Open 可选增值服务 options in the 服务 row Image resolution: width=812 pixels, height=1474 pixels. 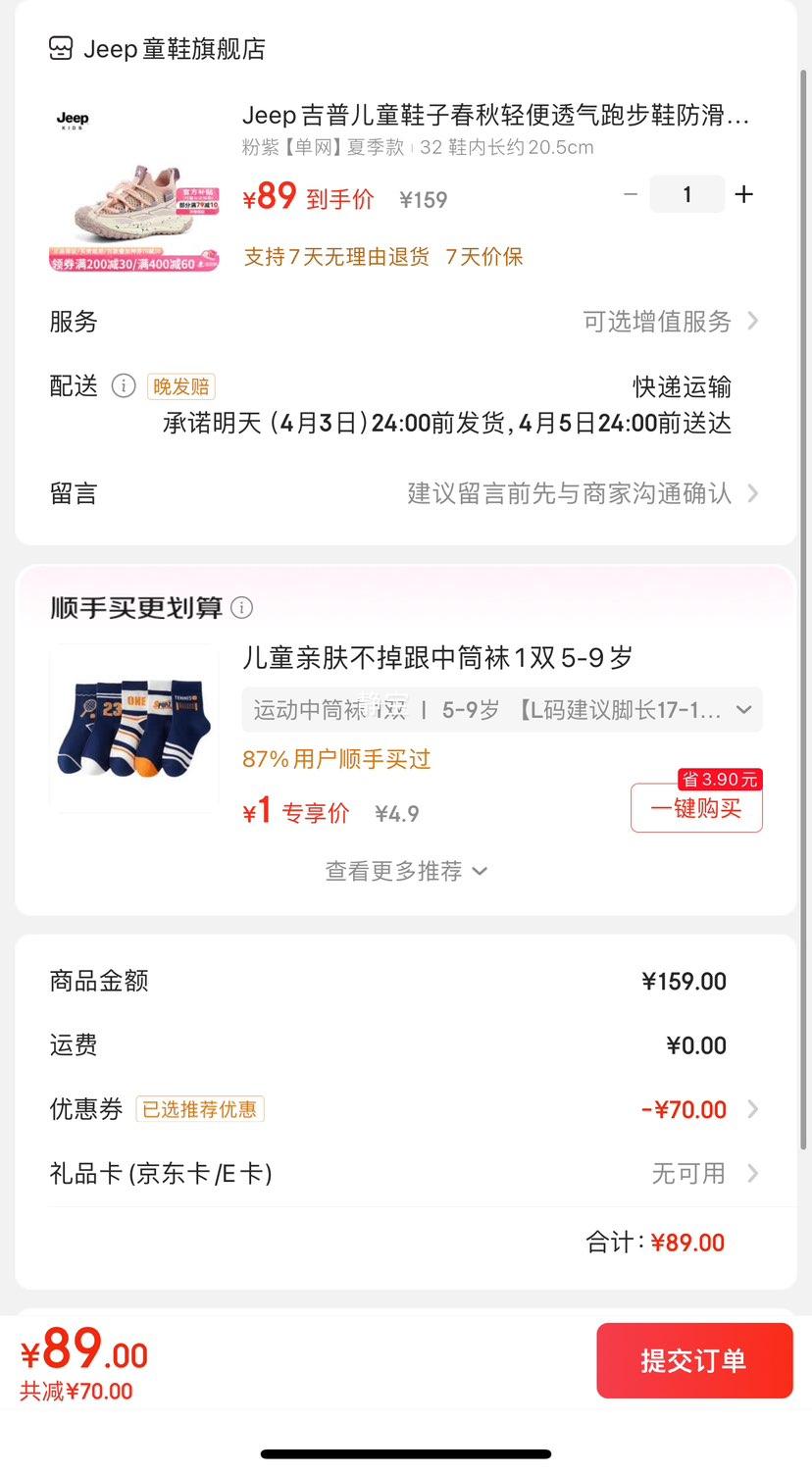671,321
